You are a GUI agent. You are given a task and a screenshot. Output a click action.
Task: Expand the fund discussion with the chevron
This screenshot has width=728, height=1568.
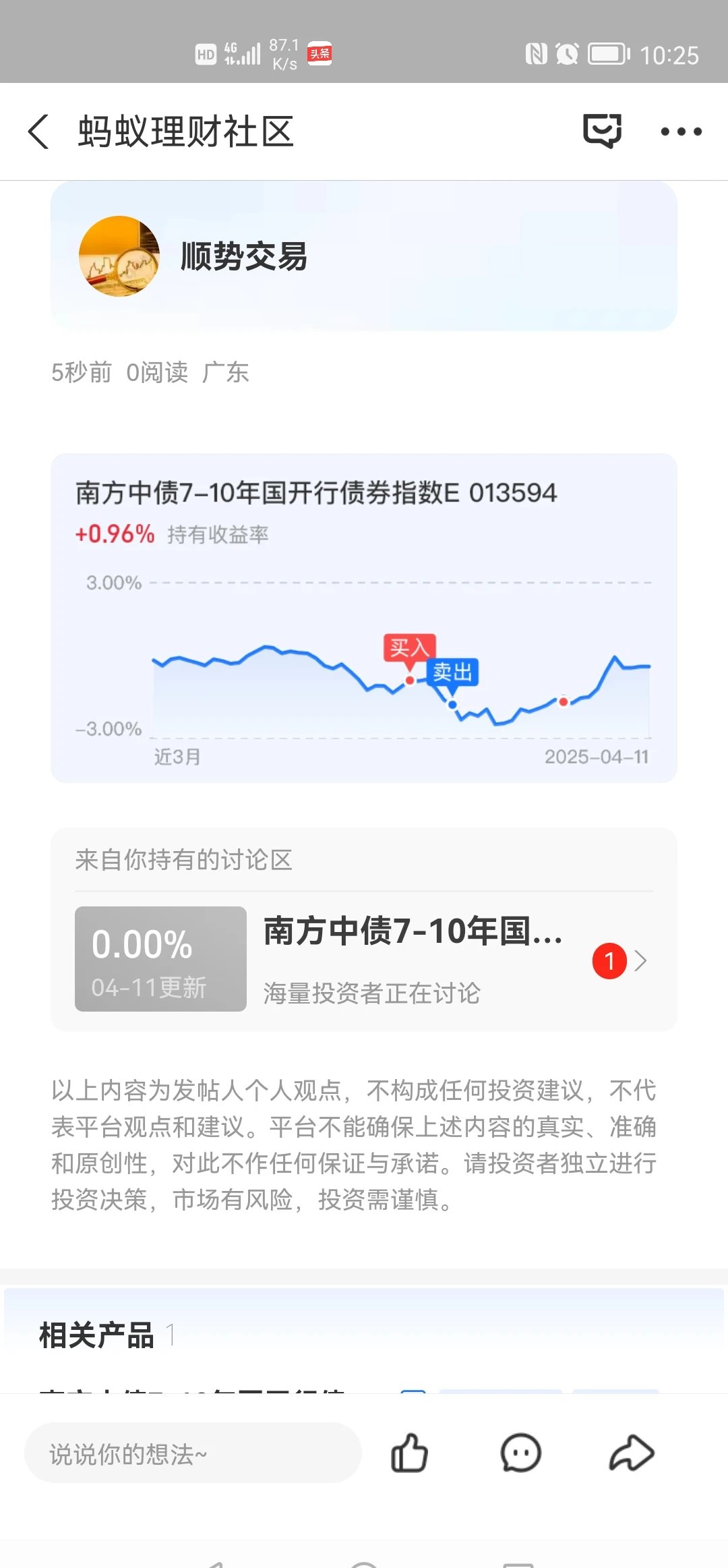click(642, 960)
